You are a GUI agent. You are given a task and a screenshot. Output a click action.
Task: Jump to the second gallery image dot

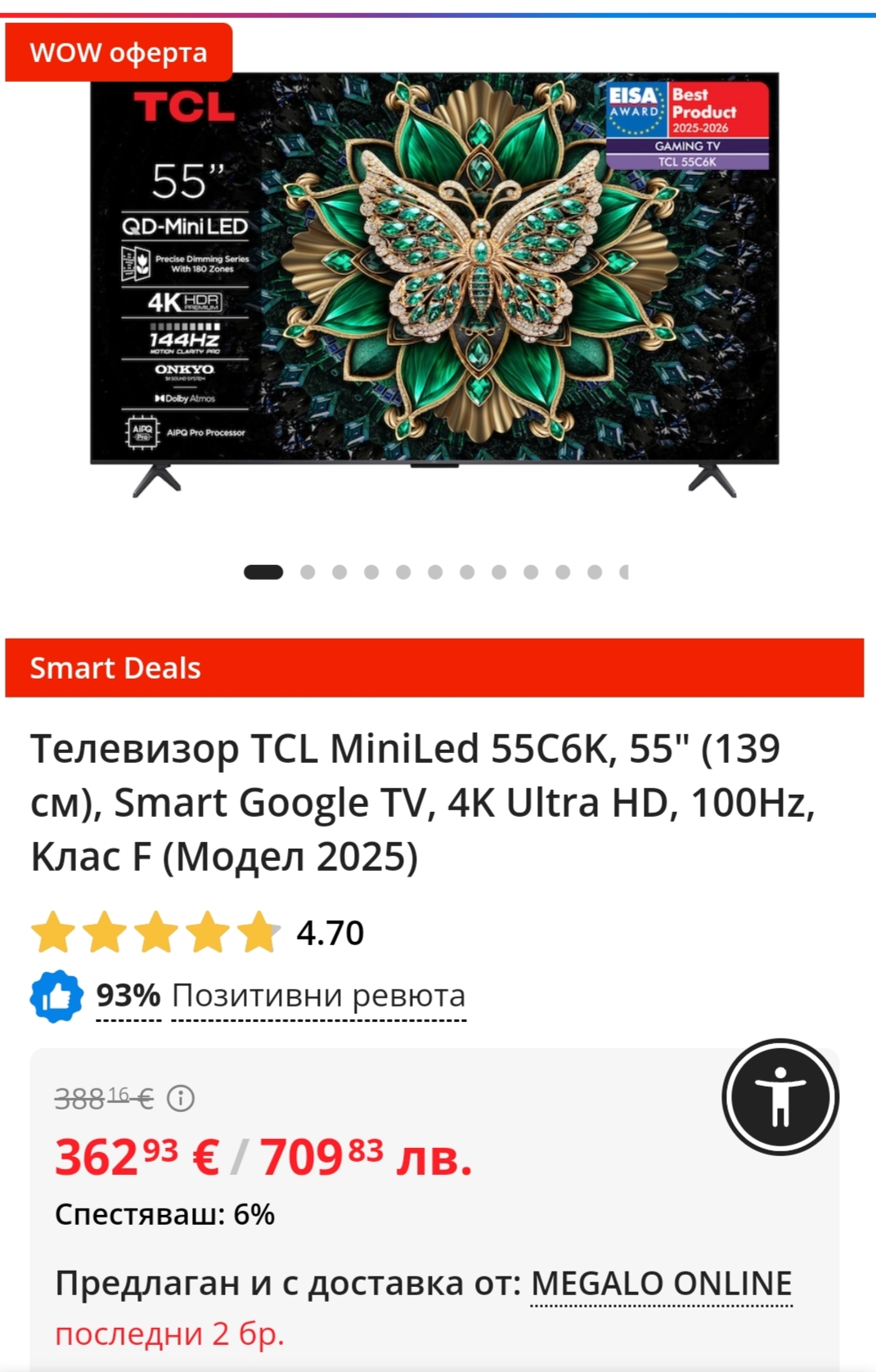coord(308,572)
